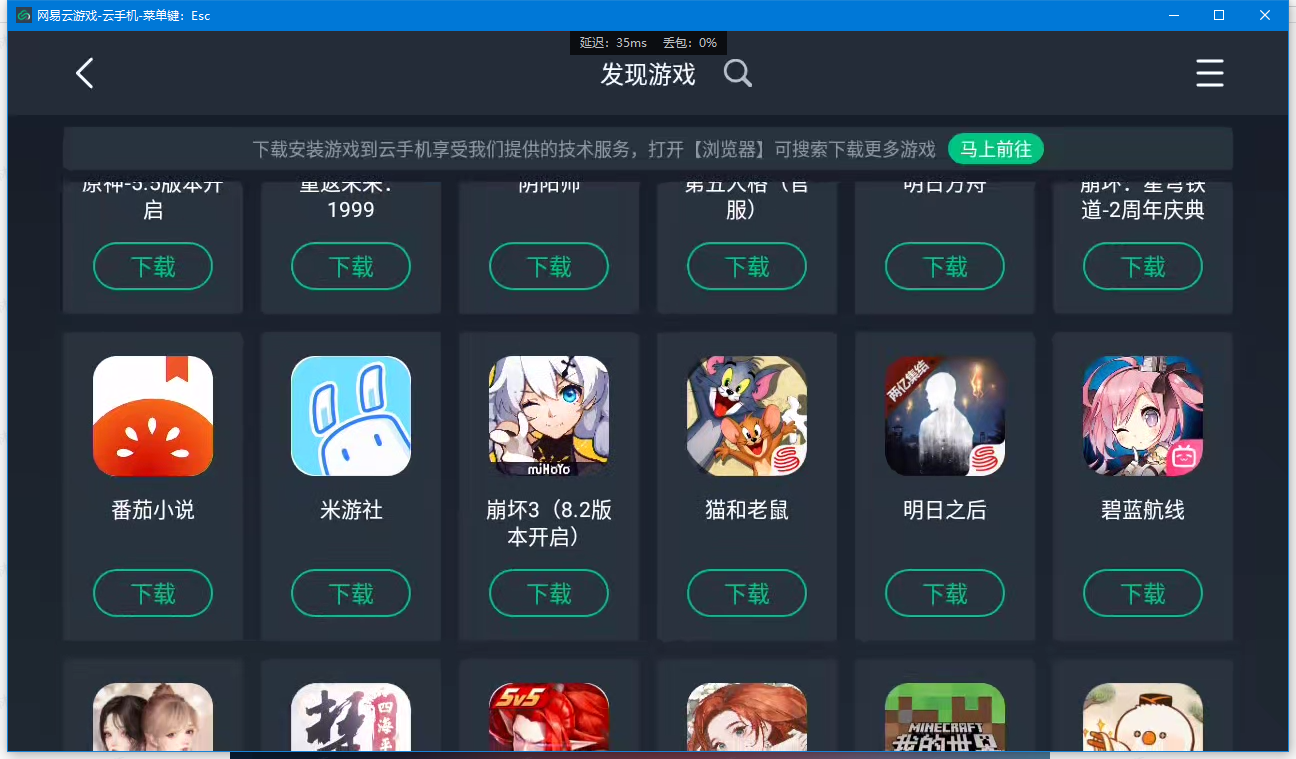Maximize the cloud phone window
This screenshot has height=759, width=1296.
tap(1219, 15)
